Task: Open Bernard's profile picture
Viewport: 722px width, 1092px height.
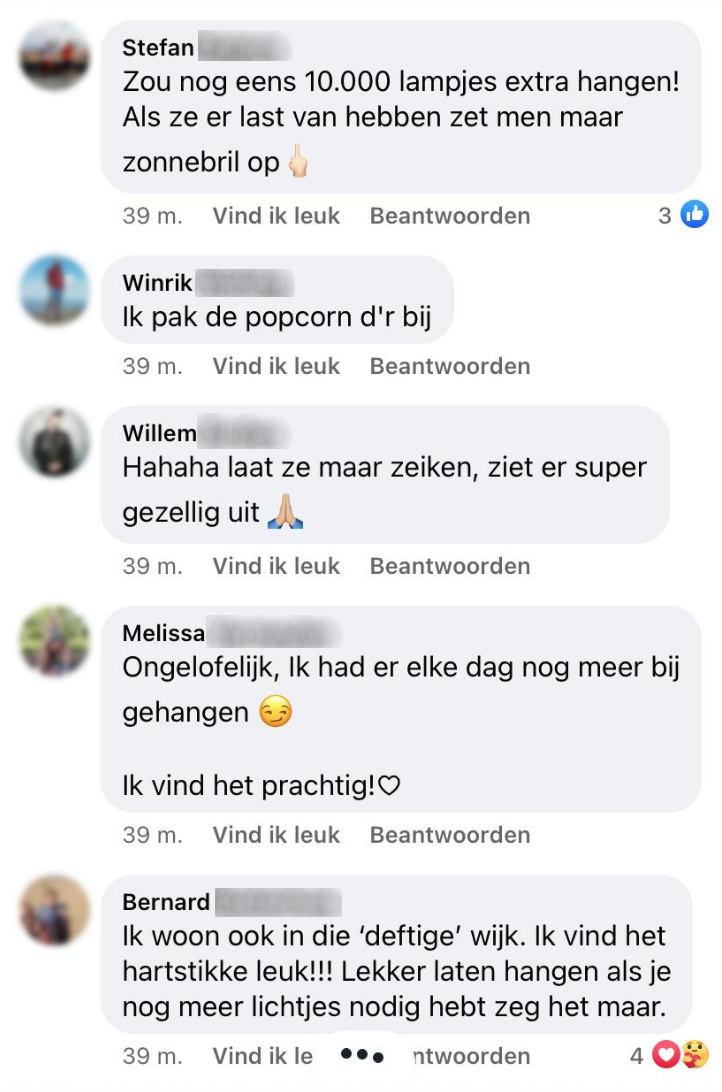Action: point(55,910)
